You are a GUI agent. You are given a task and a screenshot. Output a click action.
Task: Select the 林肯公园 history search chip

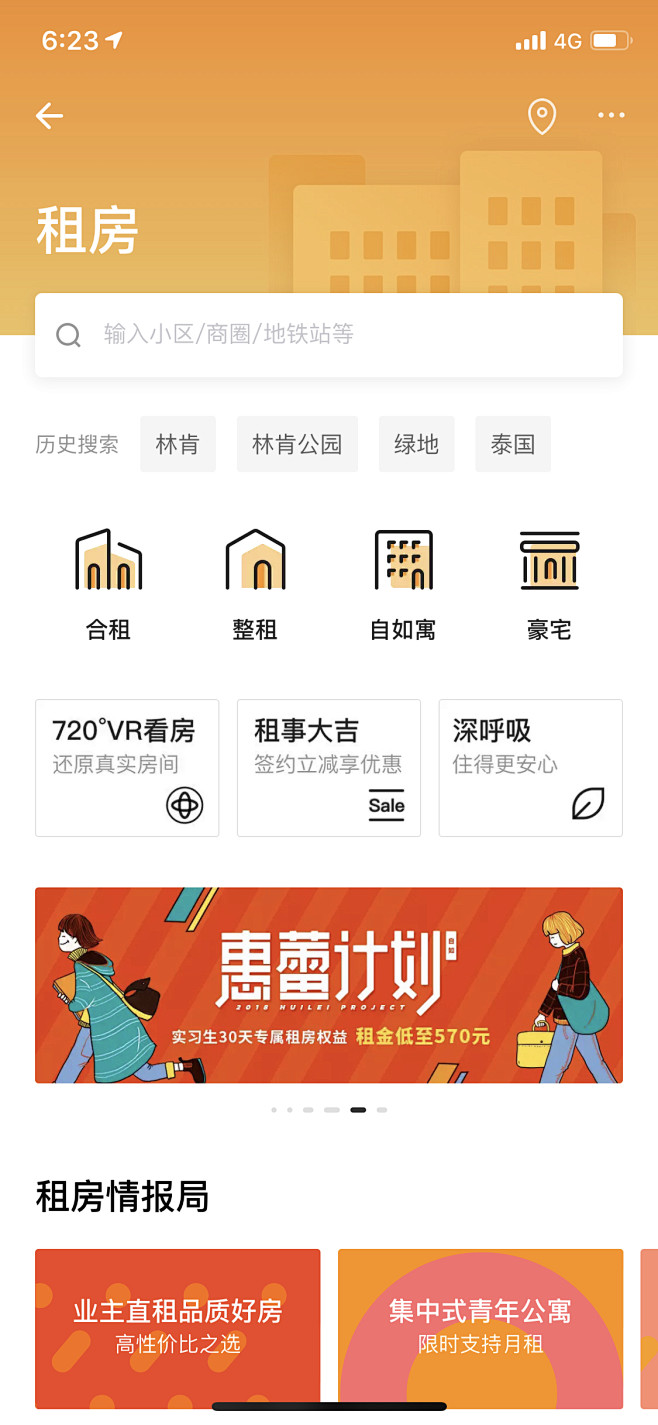[x=297, y=444]
